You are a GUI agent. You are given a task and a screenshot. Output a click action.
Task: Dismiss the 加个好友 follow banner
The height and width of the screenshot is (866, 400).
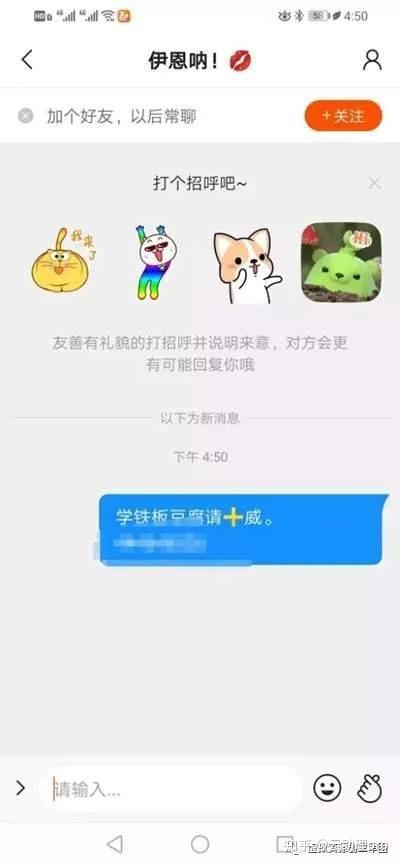[x=25, y=116]
